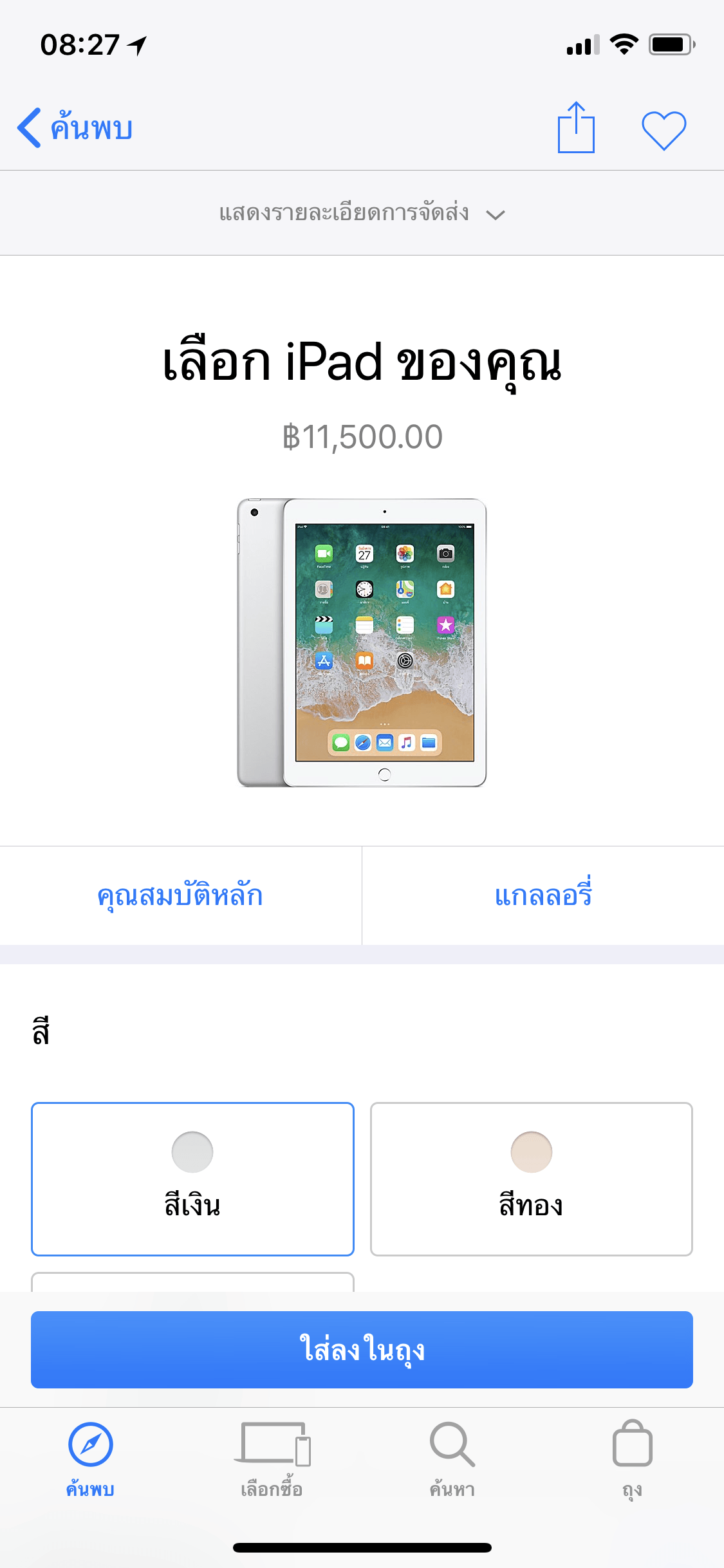Choose the partially visible third color option
The image size is (724, 1568).
click(193, 1281)
